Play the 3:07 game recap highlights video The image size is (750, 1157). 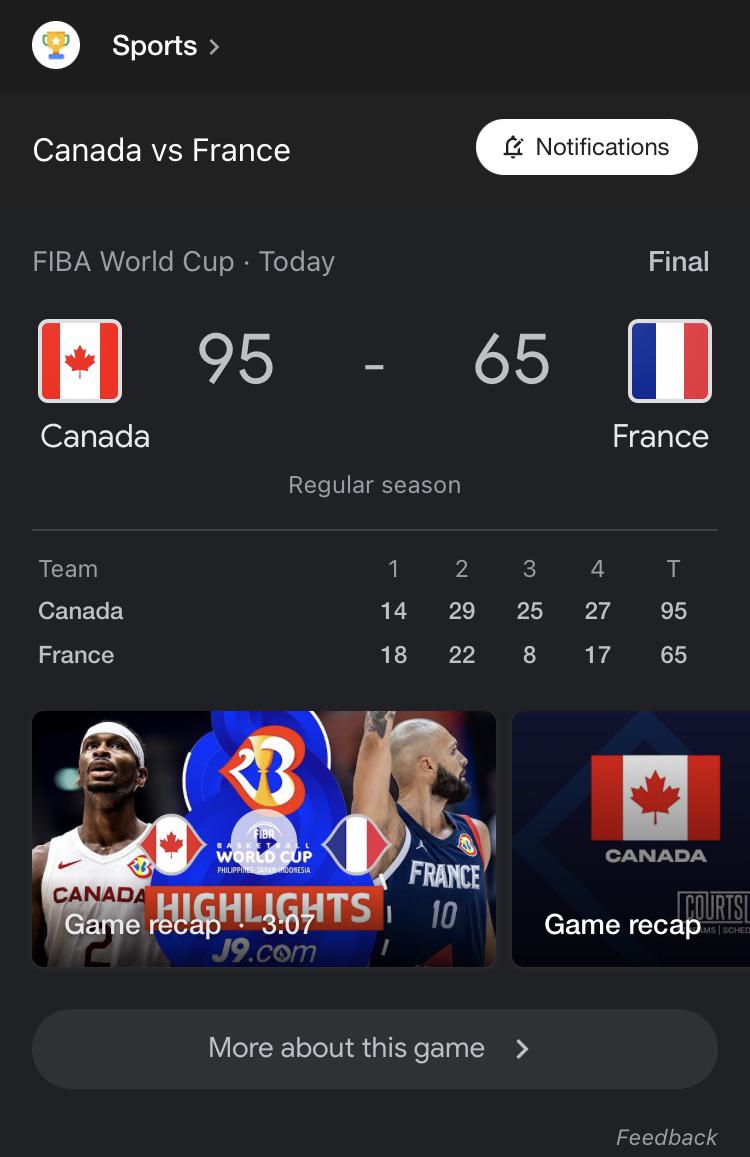coord(264,838)
